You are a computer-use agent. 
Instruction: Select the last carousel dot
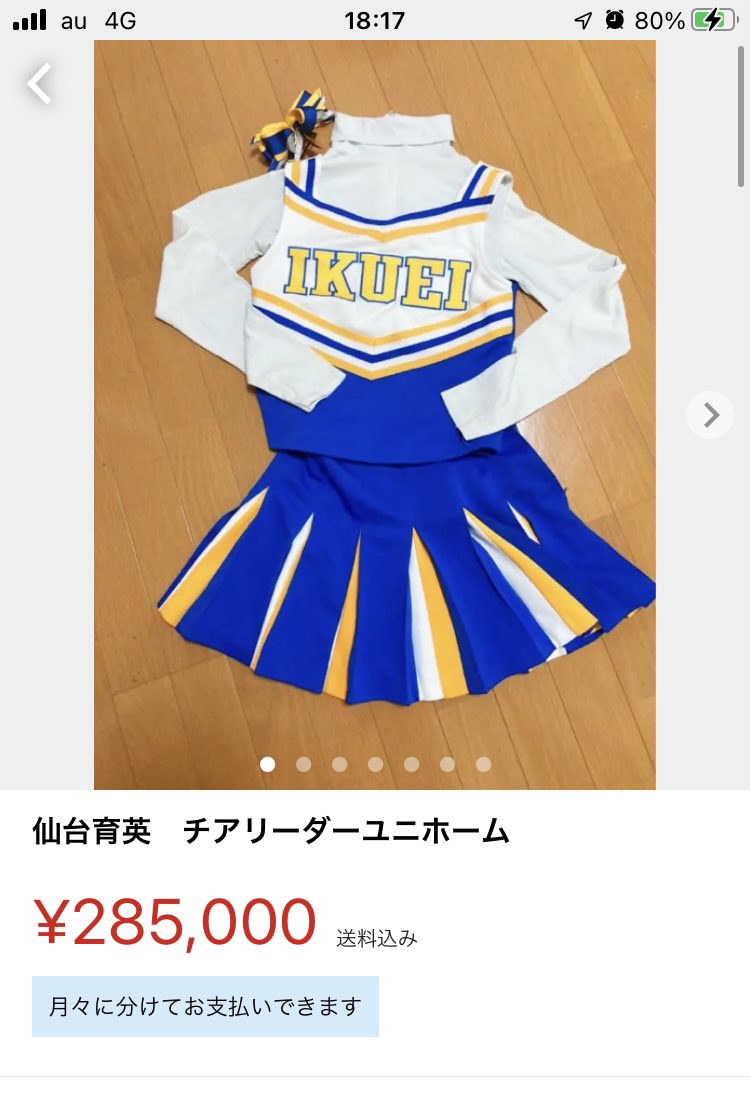(484, 764)
